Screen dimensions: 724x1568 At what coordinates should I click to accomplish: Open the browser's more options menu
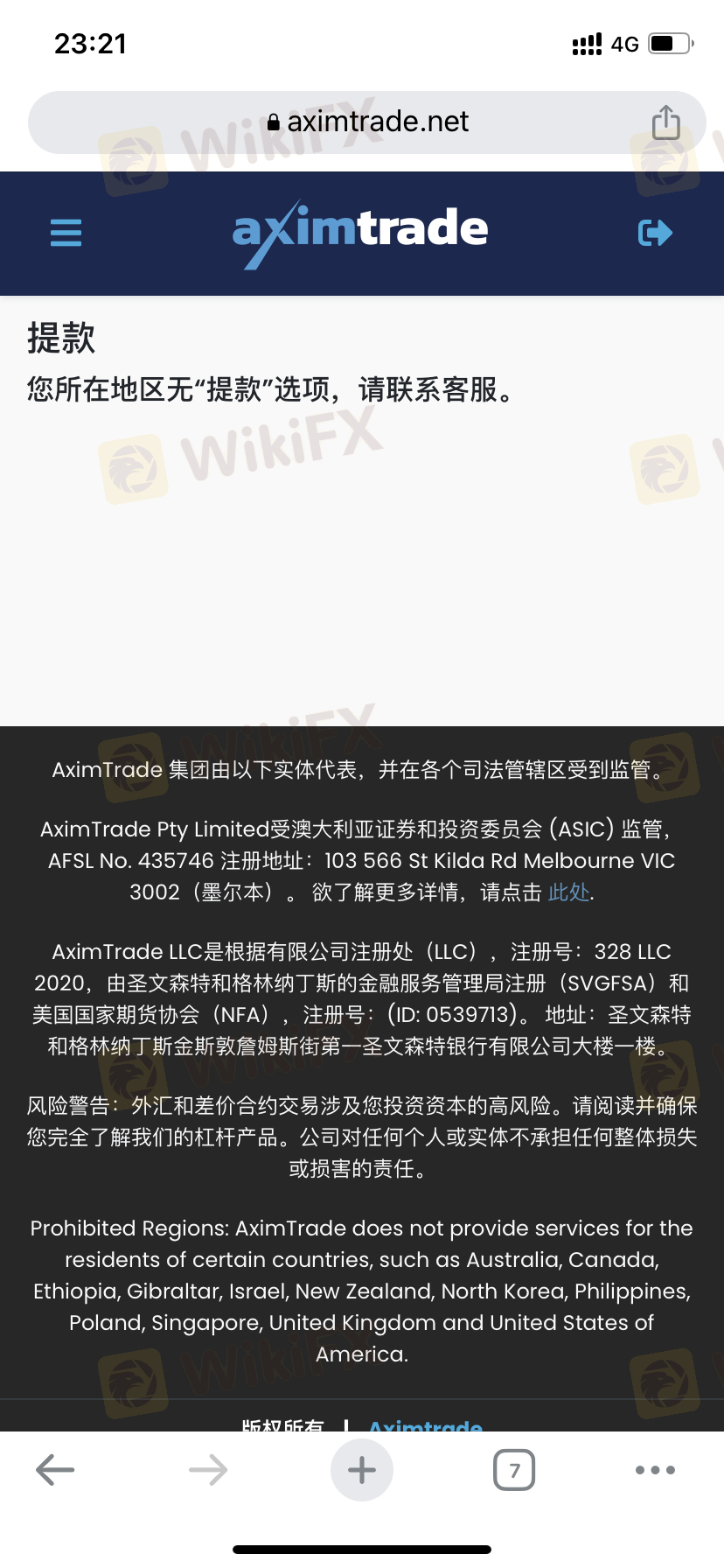(x=655, y=1470)
